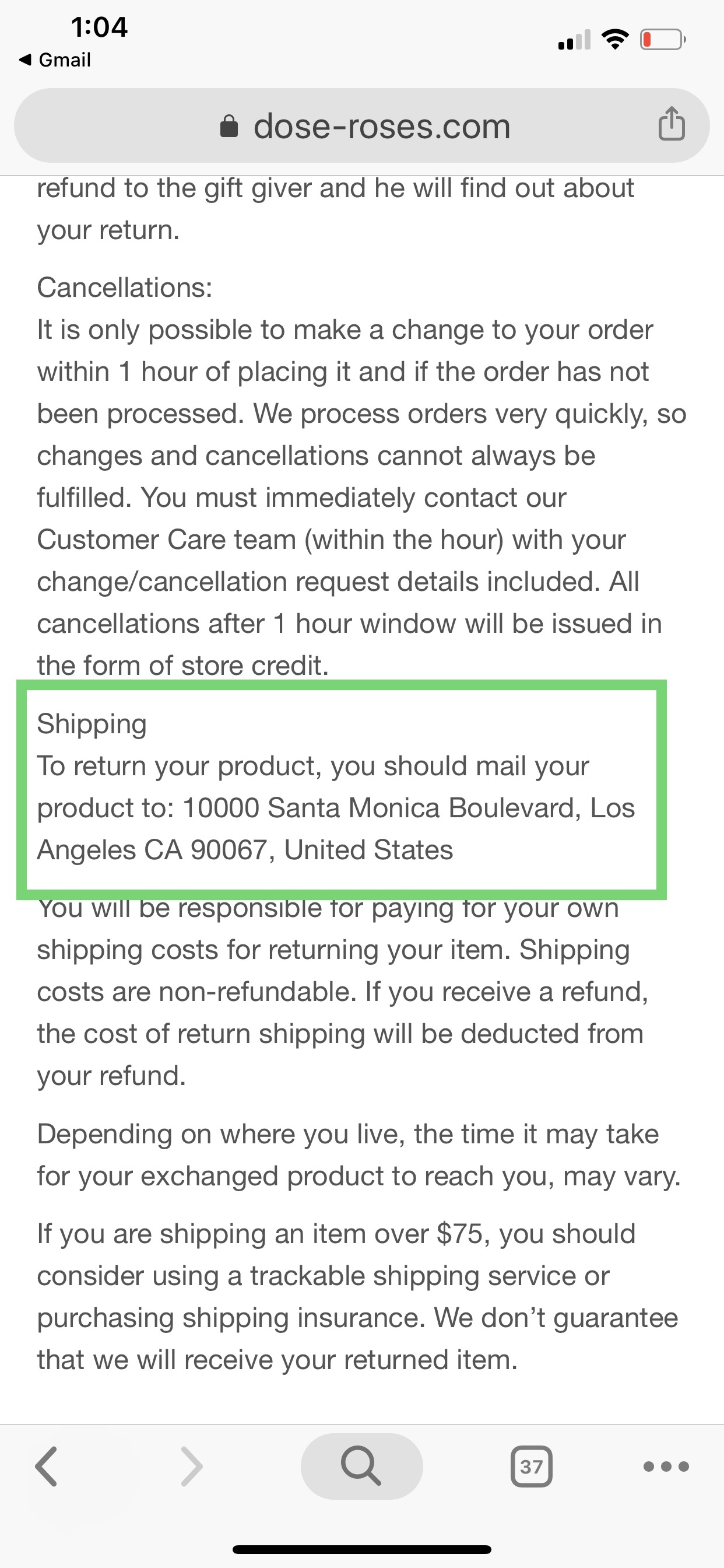Go forward to the next page
This screenshot has width=724, height=1568.
pyautogui.click(x=192, y=1466)
